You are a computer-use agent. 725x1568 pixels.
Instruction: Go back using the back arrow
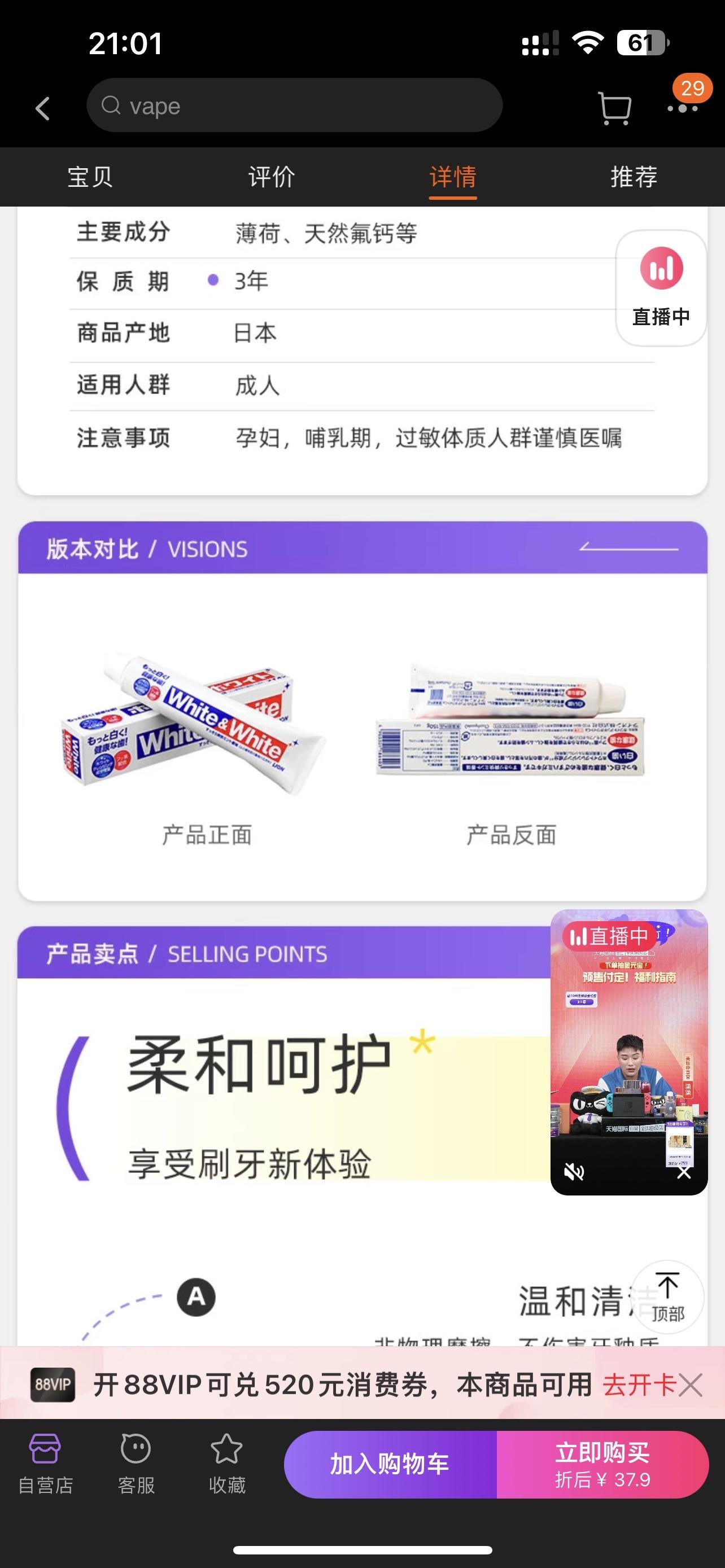42,108
